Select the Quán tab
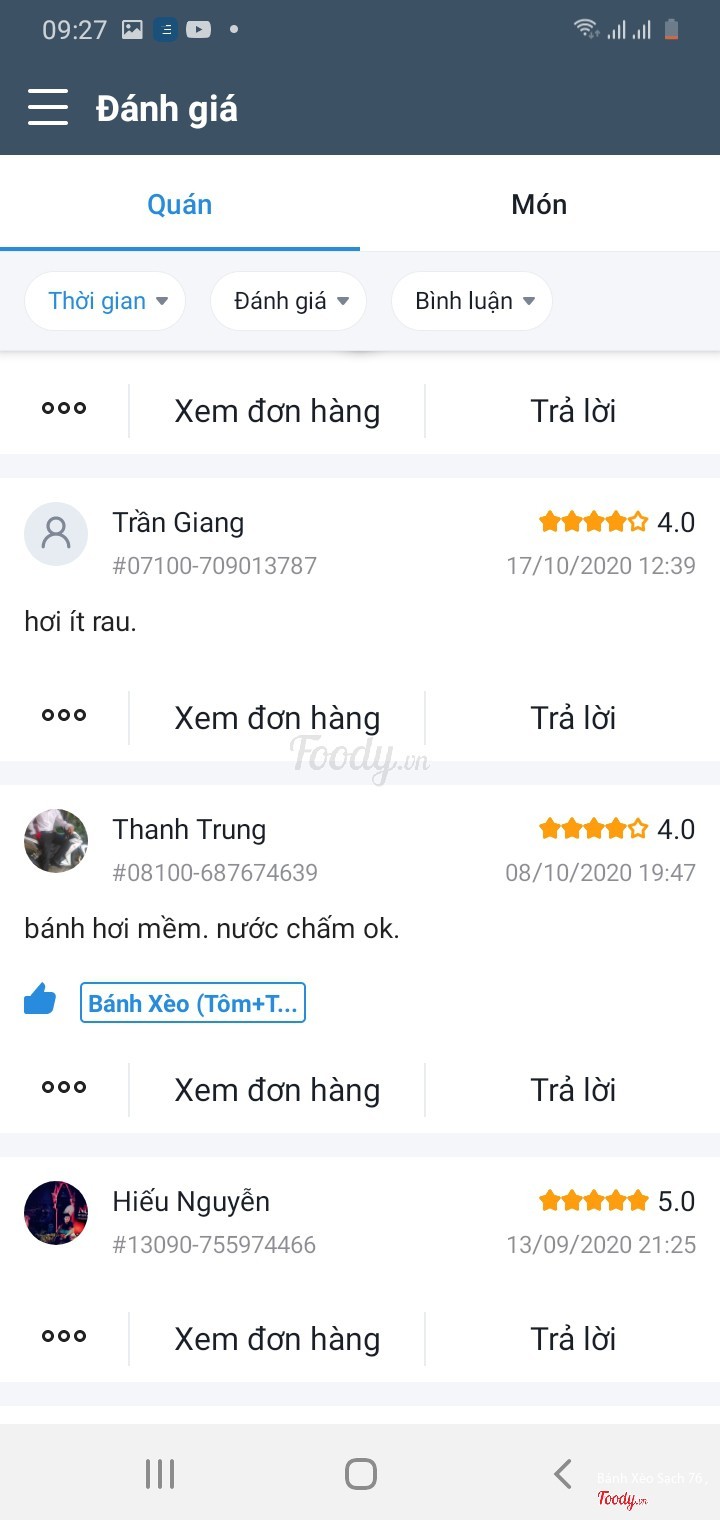 click(x=180, y=205)
